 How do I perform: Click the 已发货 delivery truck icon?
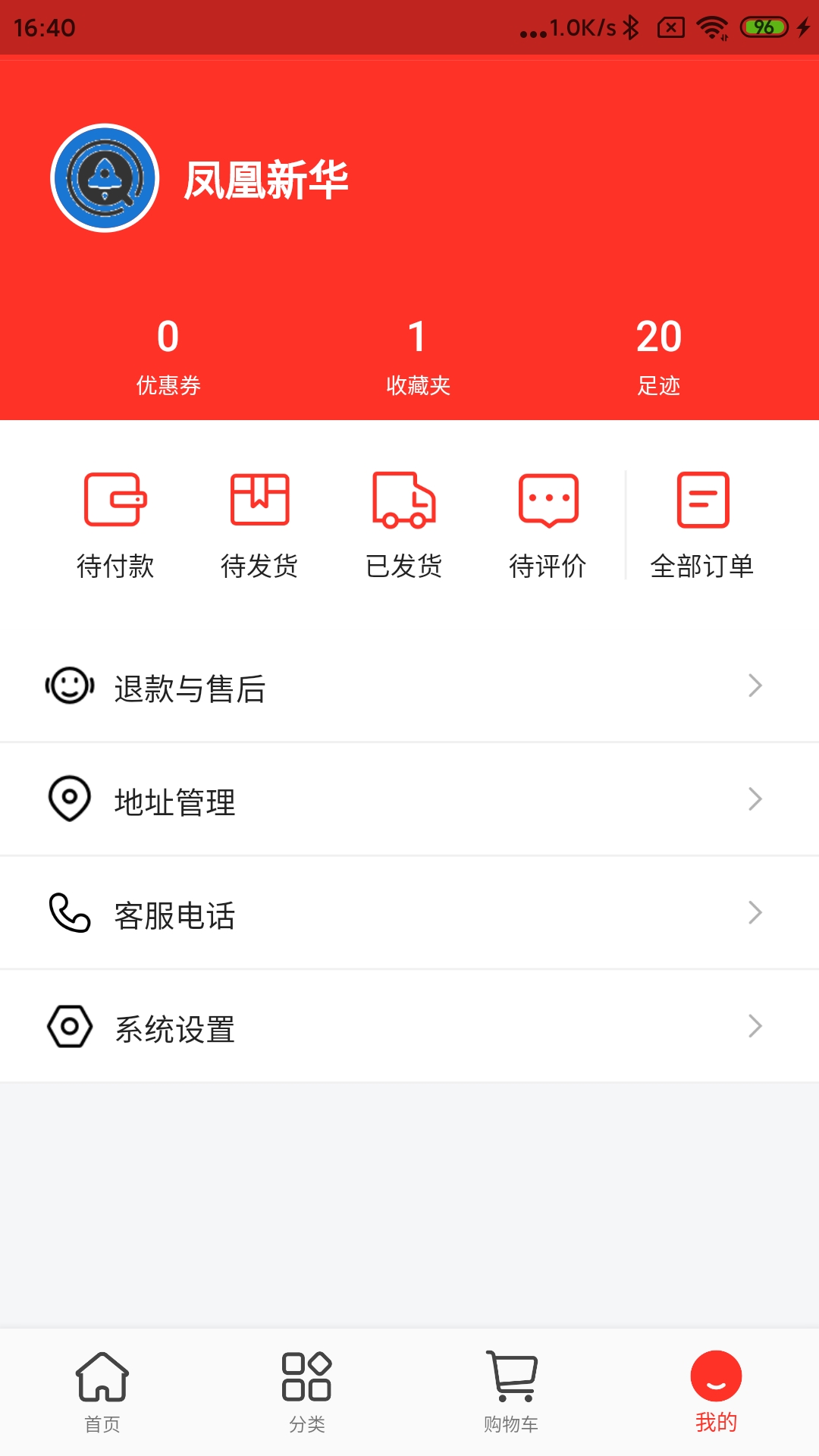pos(403,500)
